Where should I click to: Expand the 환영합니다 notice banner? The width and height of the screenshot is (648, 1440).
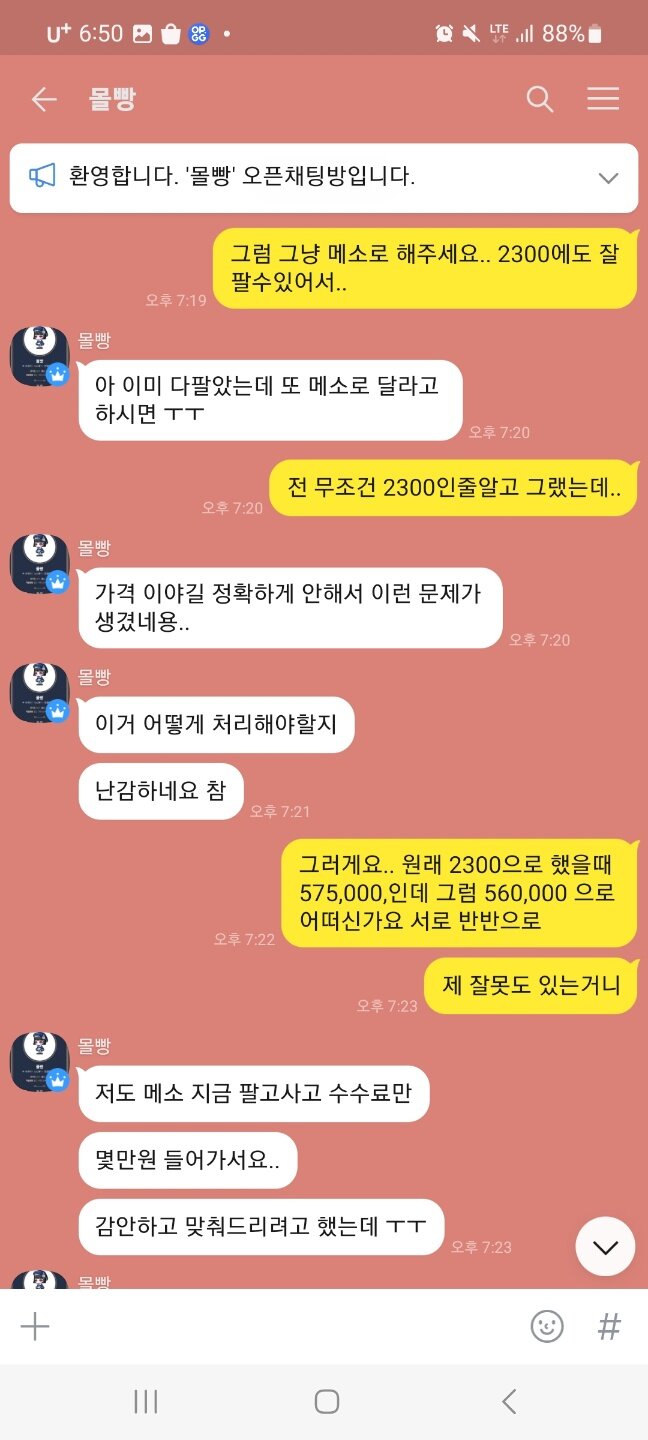[x=608, y=178]
